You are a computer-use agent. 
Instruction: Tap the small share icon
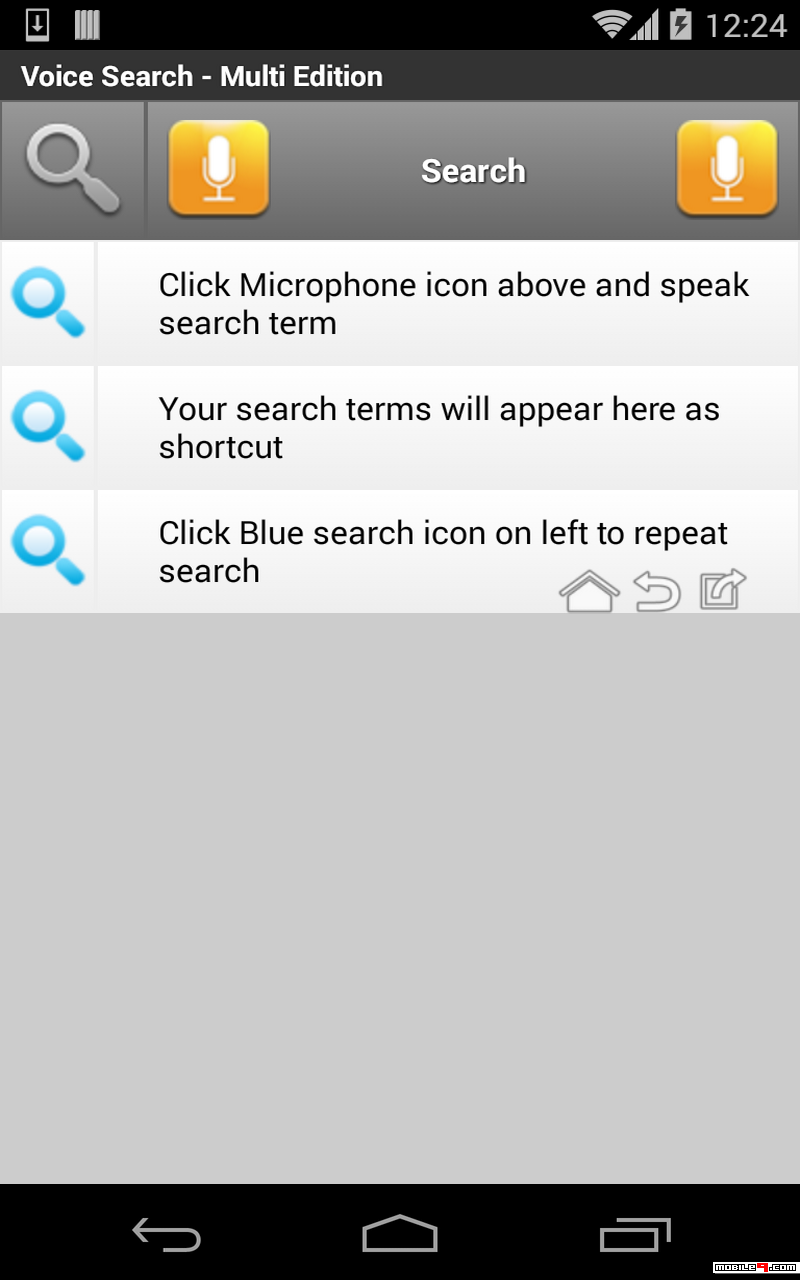(x=723, y=589)
